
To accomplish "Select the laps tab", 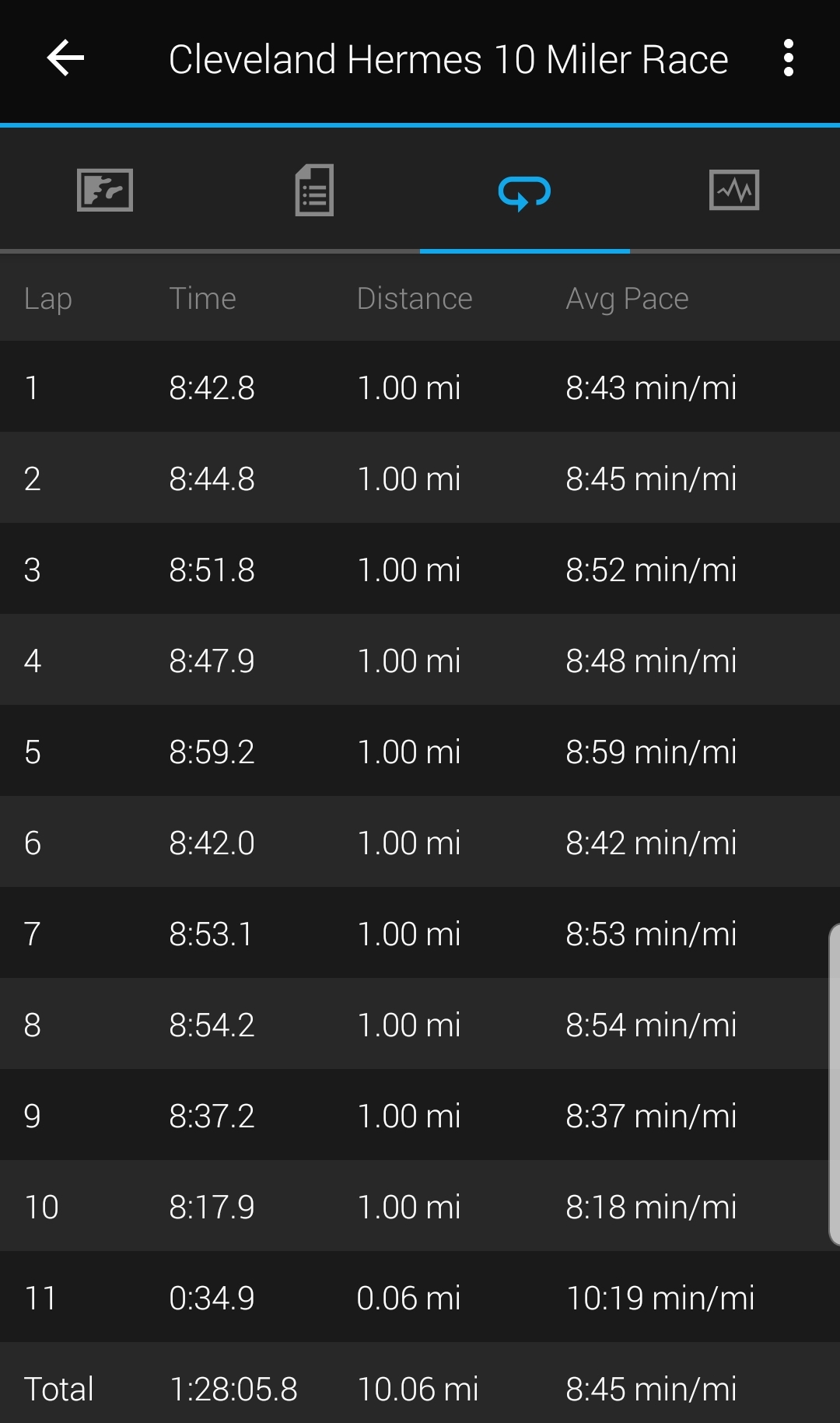I will click(524, 191).
